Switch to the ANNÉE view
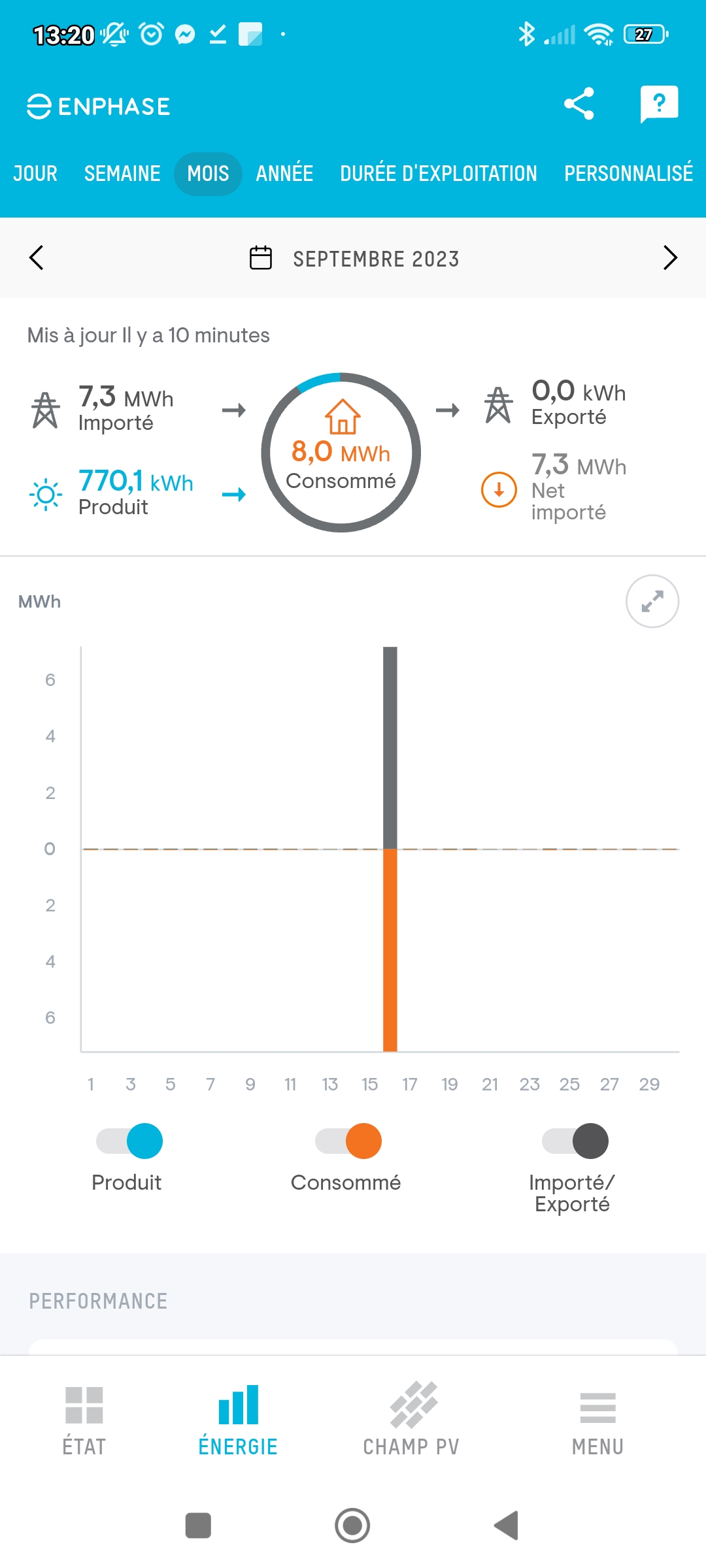This screenshot has height=1568, width=706. pos(284,174)
